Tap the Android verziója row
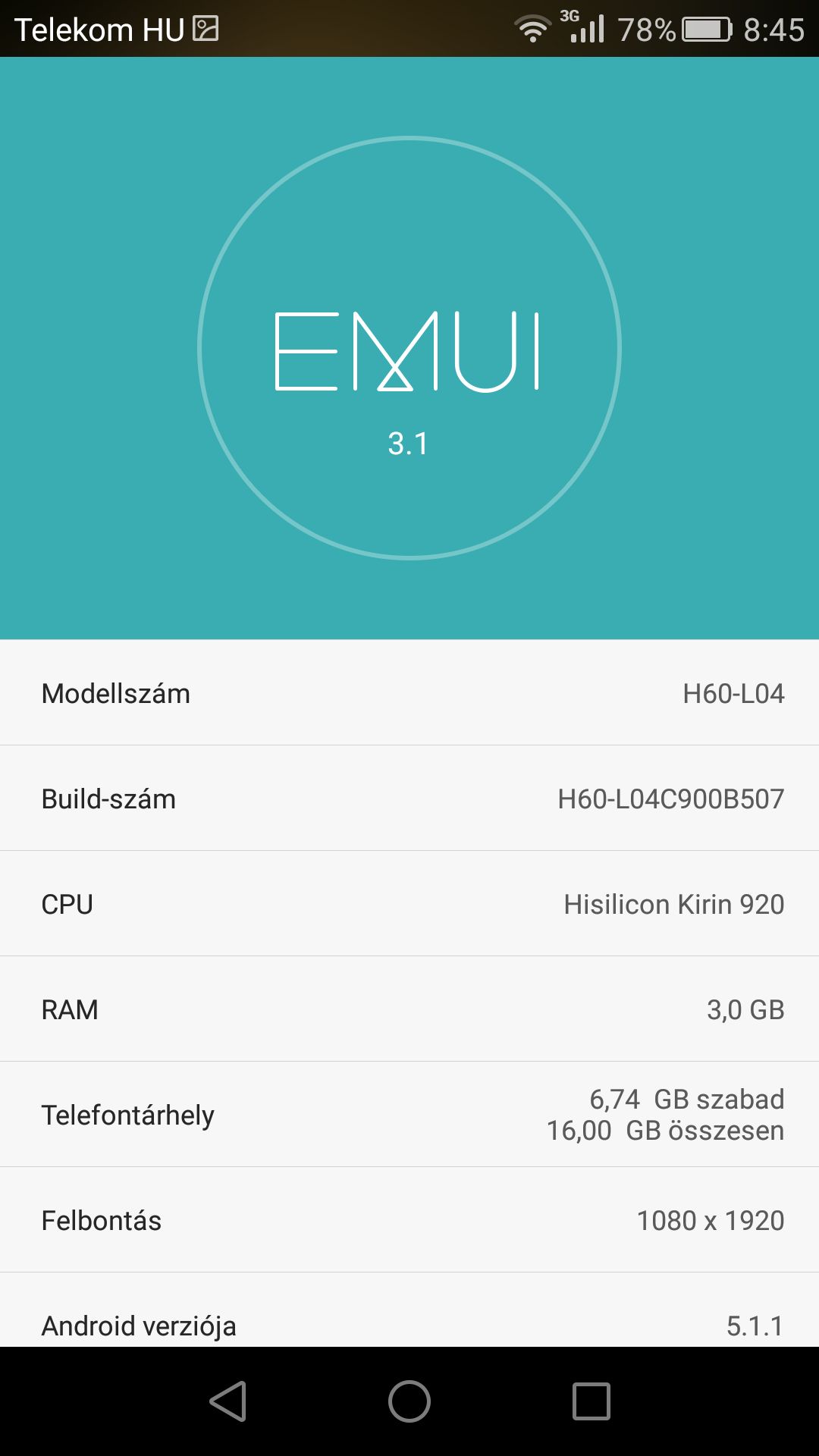This screenshot has height=1456, width=819. (409, 1318)
